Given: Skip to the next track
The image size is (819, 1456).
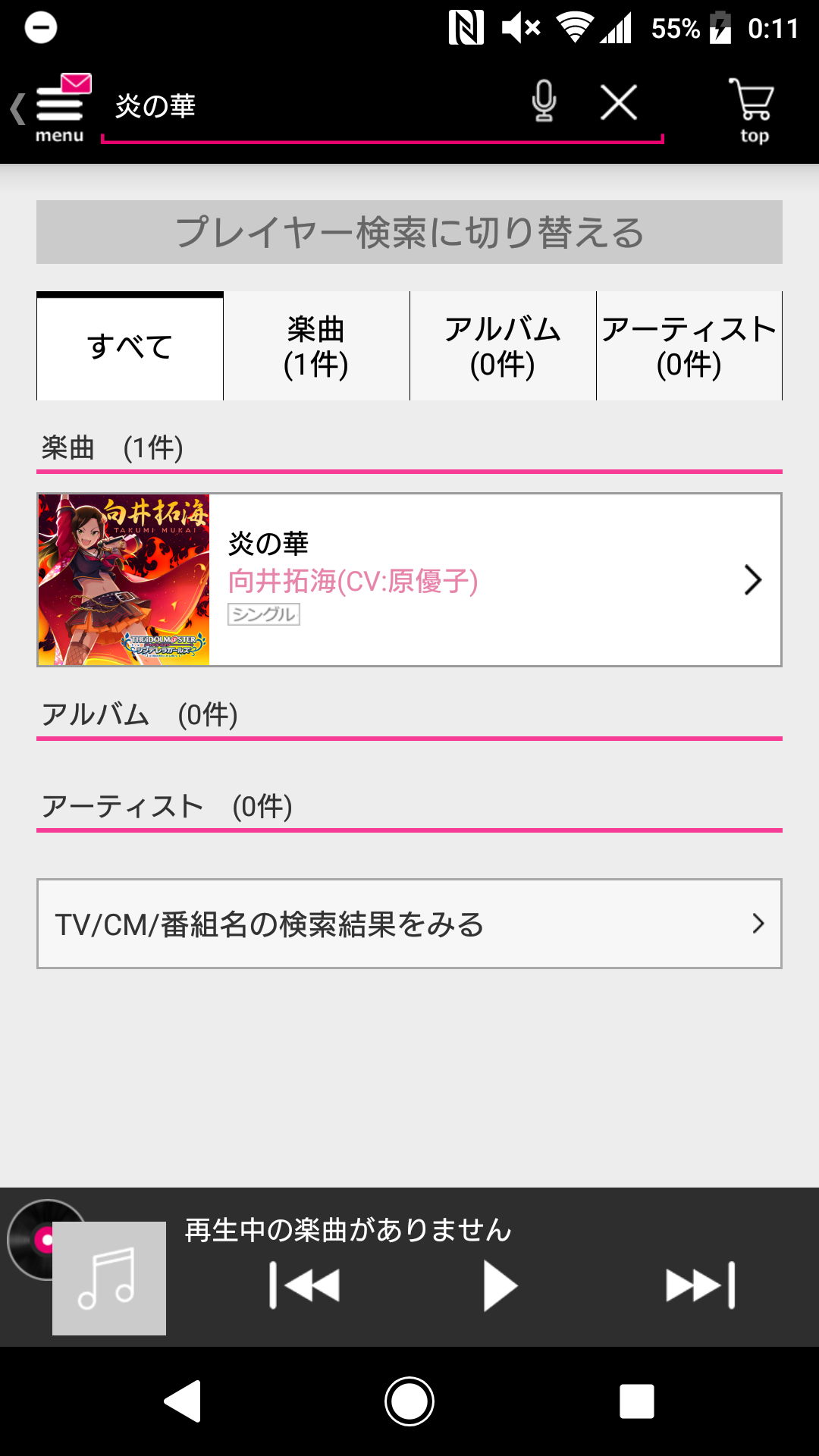Looking at the screenshot, I should tap(700, 1285).
